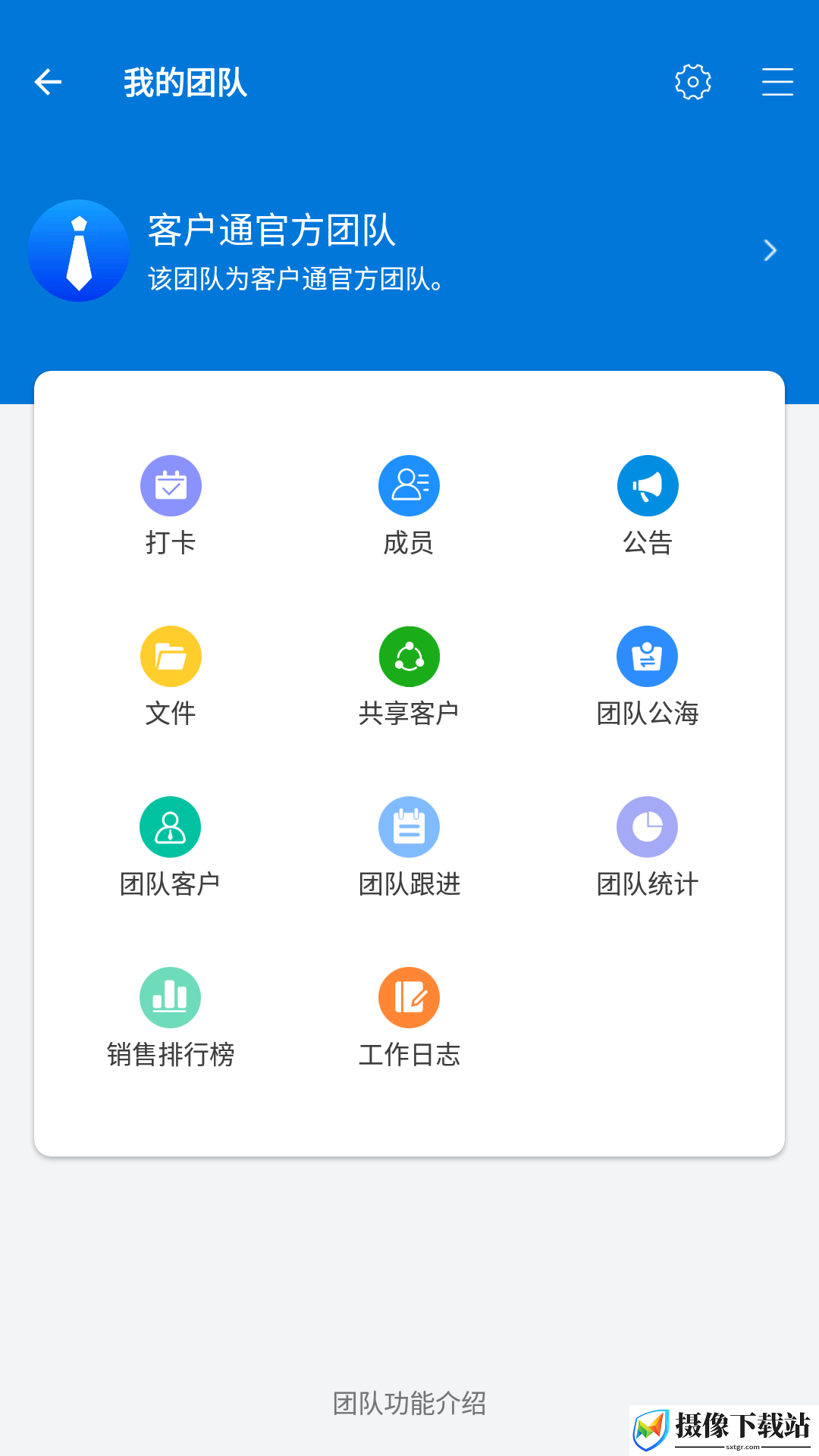Open team settings gear icon
Viewport: 819px width, 1456px height.
point(693,82)
